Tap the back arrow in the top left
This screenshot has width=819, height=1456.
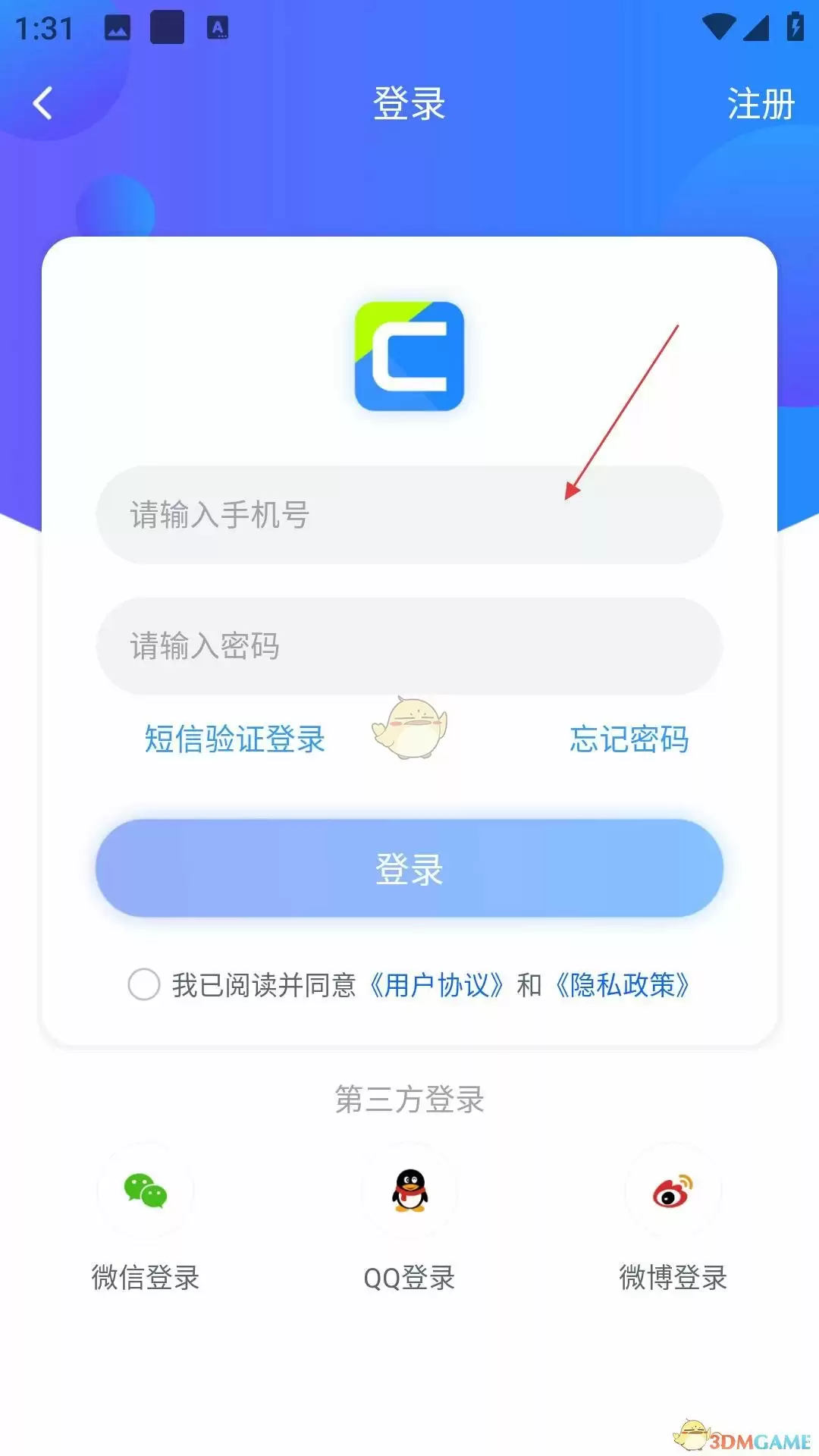(42, 103)
